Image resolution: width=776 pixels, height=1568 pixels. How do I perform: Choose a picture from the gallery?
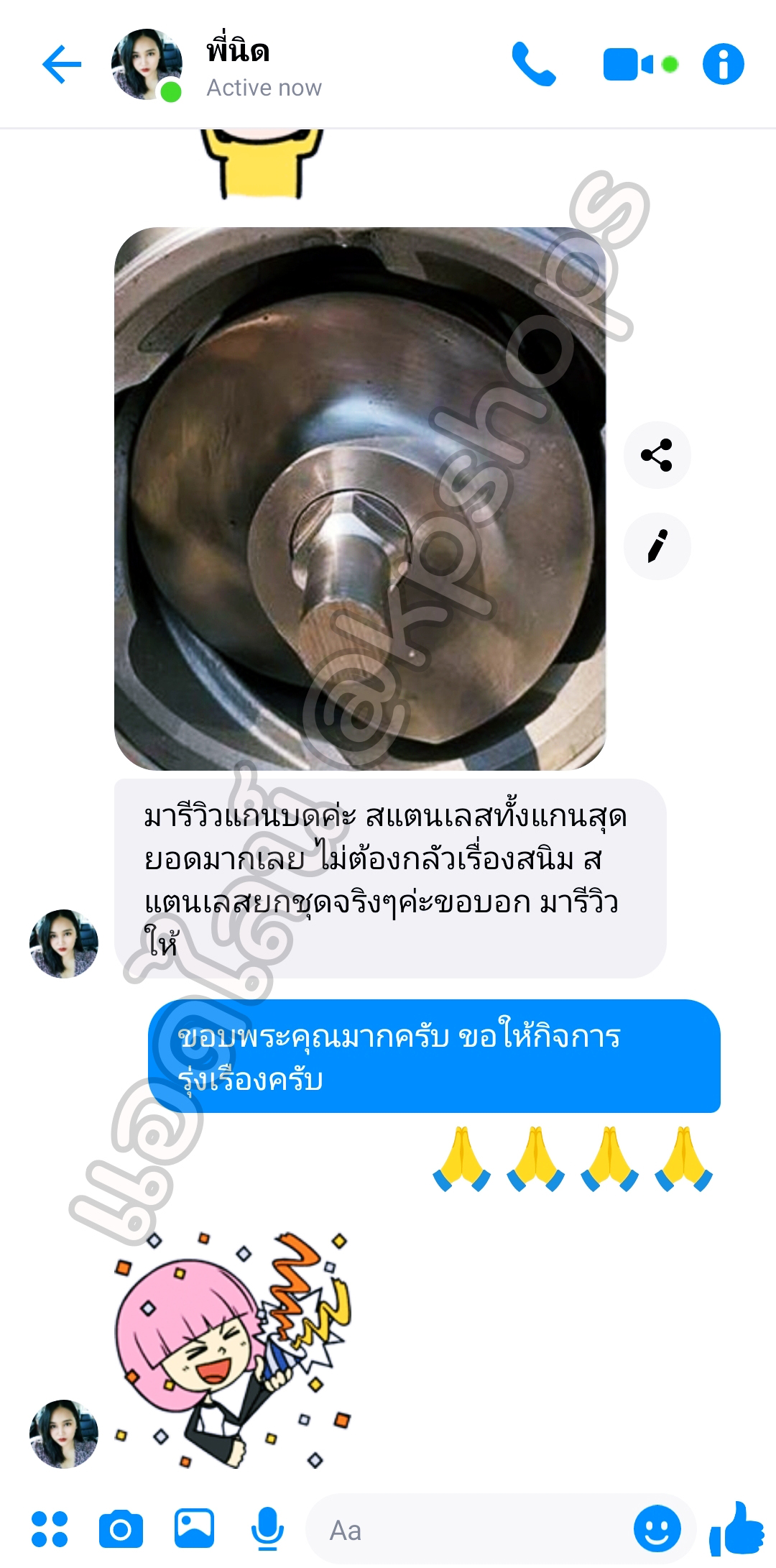coord(194,1528)
